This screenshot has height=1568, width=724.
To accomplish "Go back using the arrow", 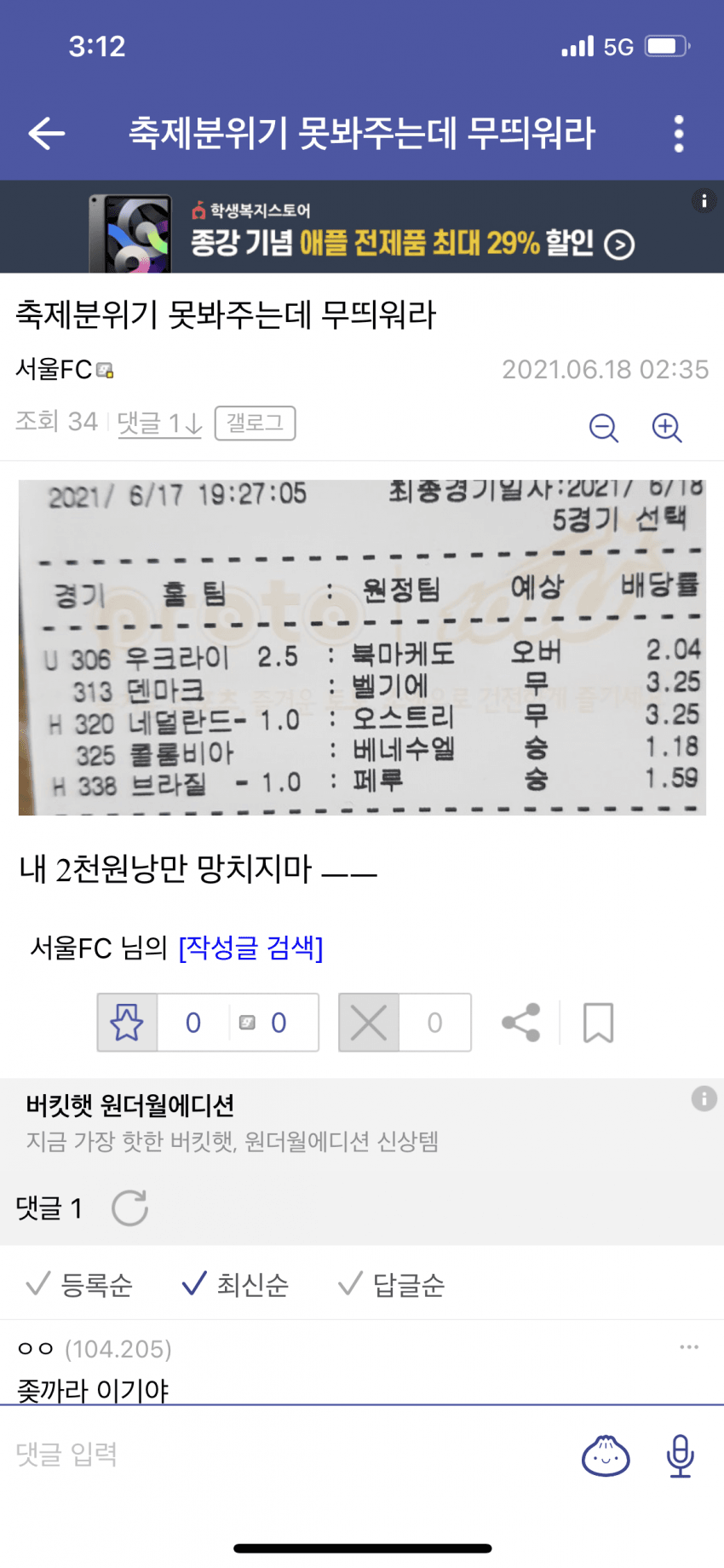I will 47,134.
